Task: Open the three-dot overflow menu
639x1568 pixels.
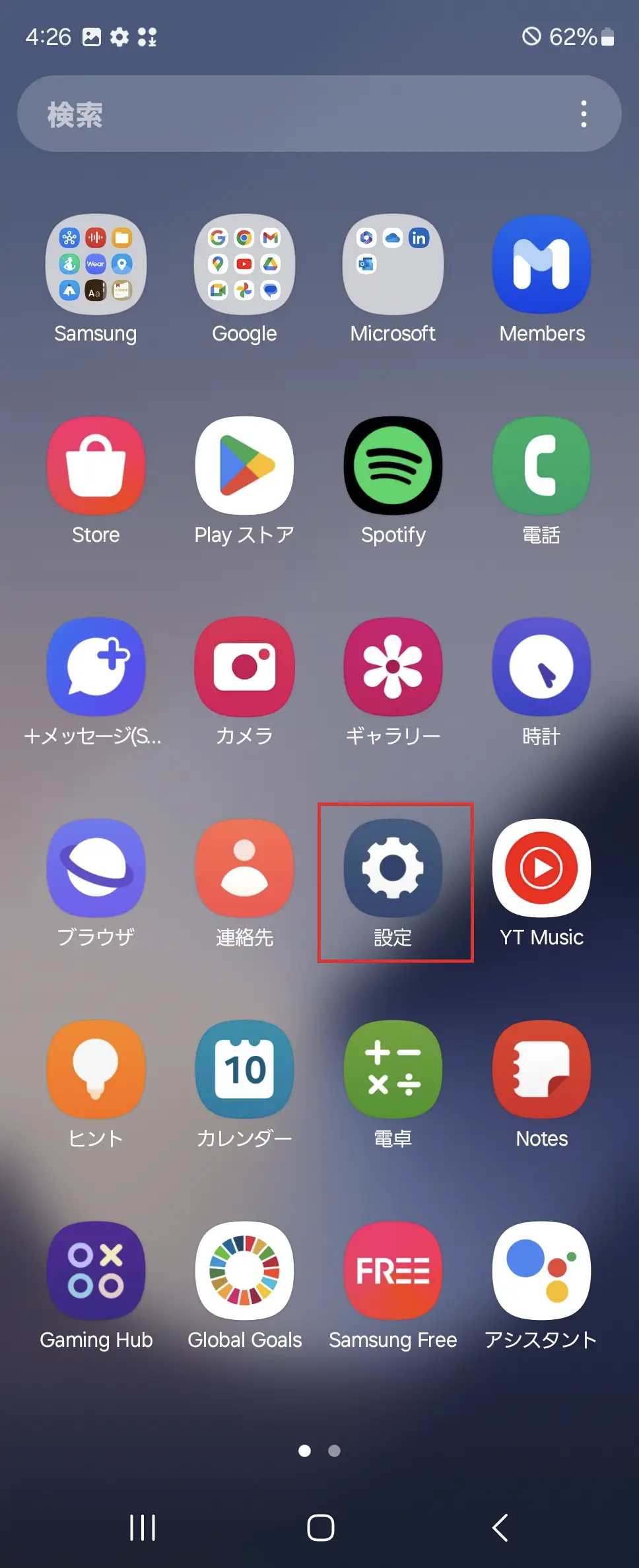Action: click(584, 114)
